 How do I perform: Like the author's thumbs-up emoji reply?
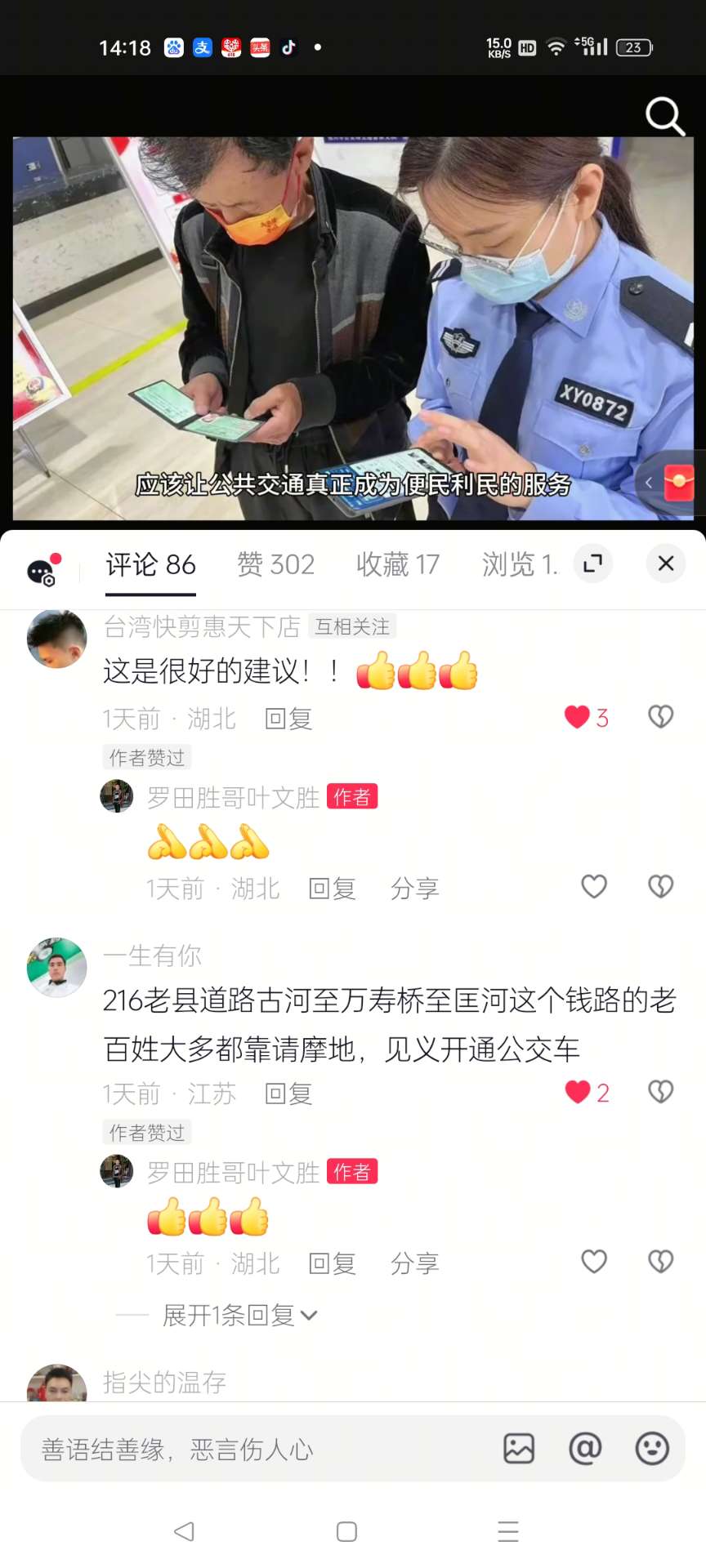point(594,1262)
